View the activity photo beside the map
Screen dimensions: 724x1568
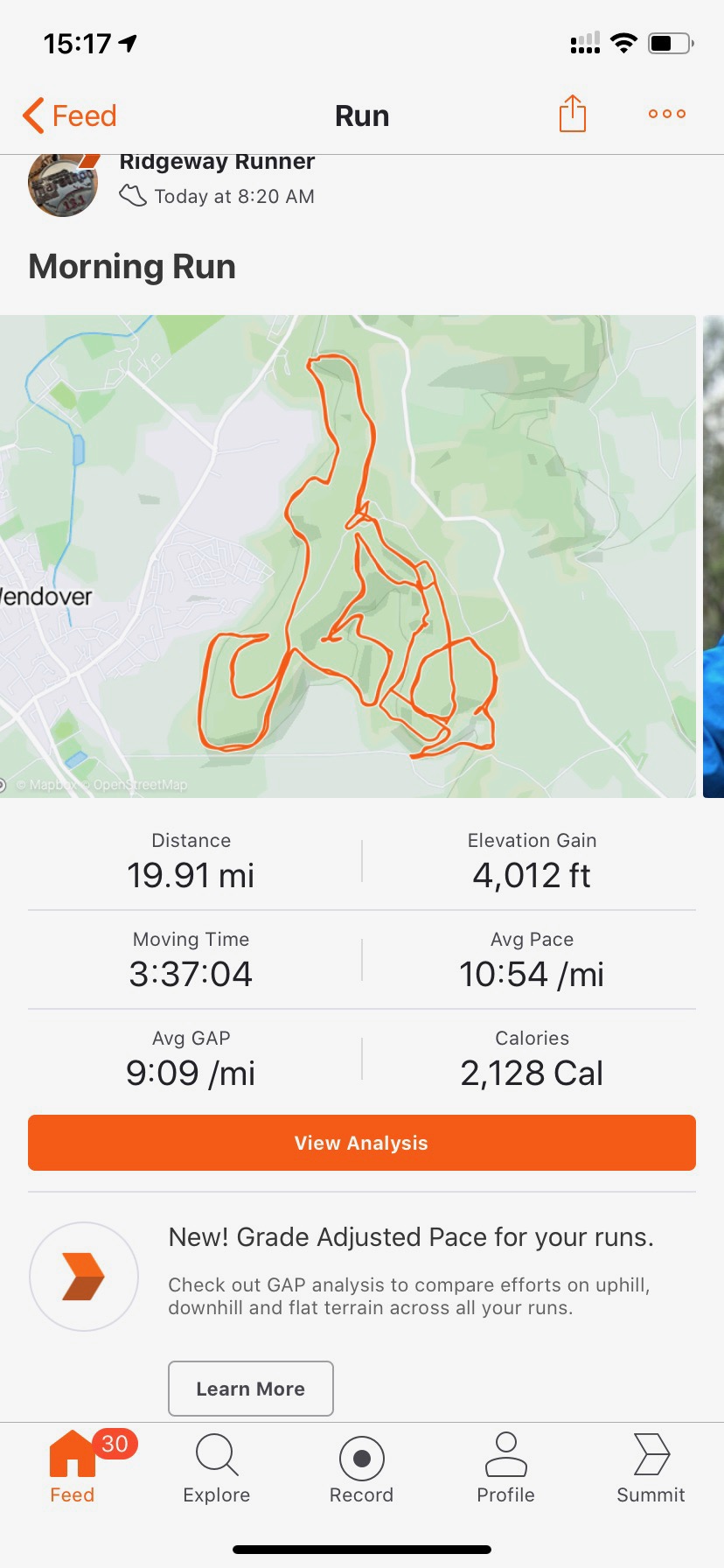pos(714,556)
